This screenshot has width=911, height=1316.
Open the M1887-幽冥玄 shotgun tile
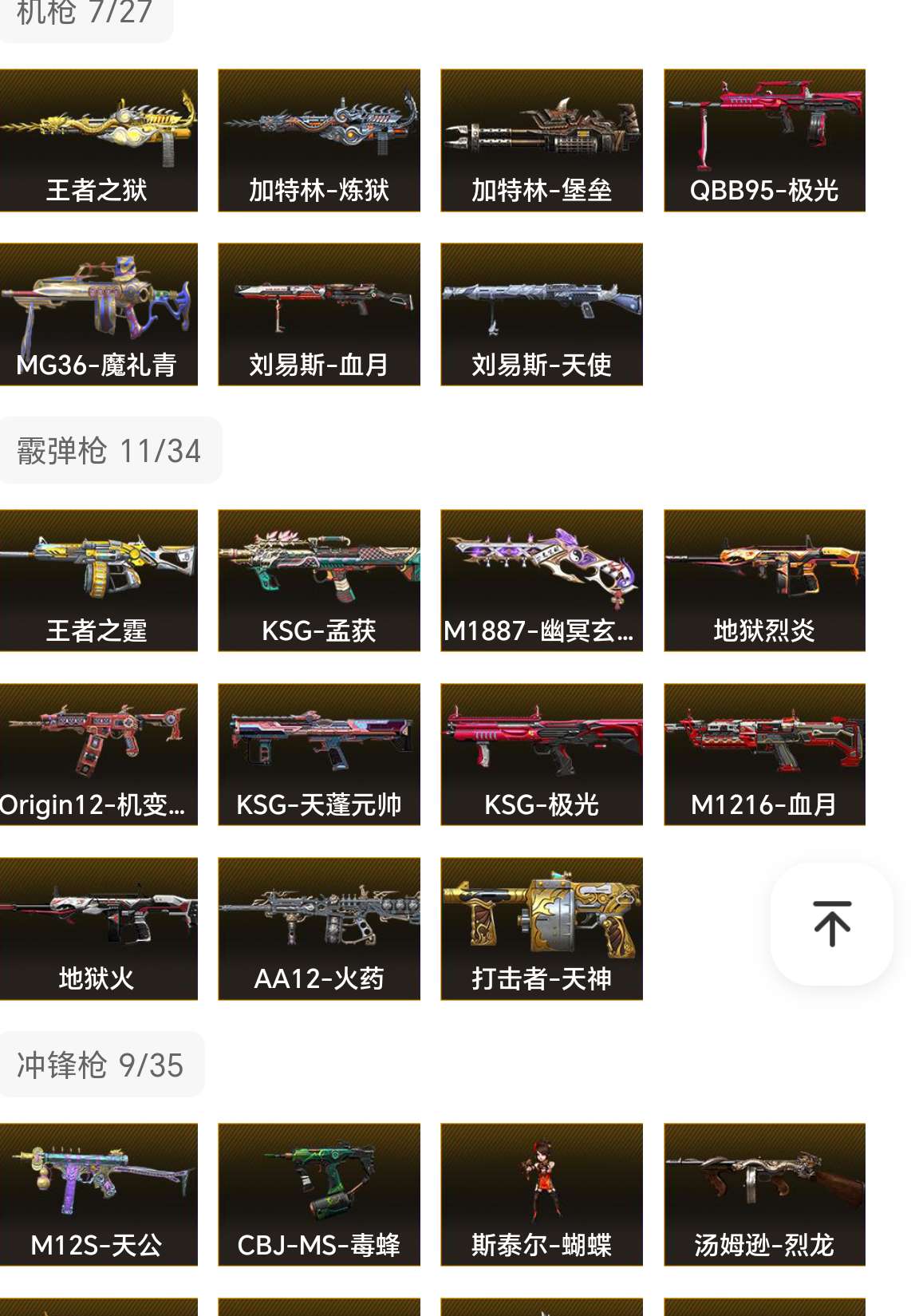542,580
